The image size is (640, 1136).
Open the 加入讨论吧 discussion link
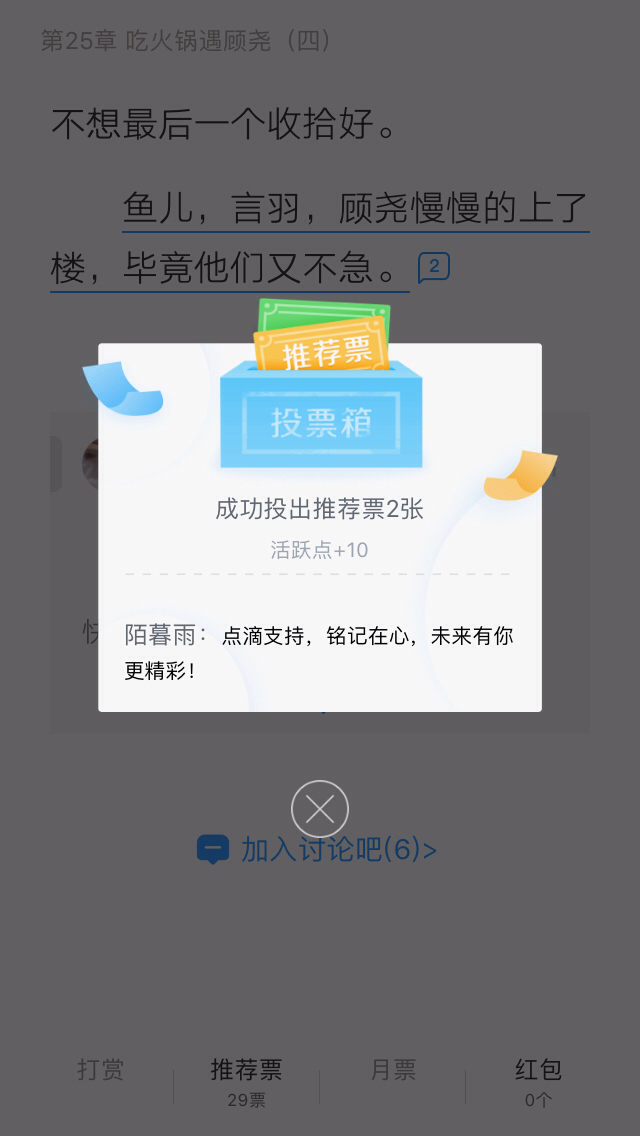(x=318, y=850)
